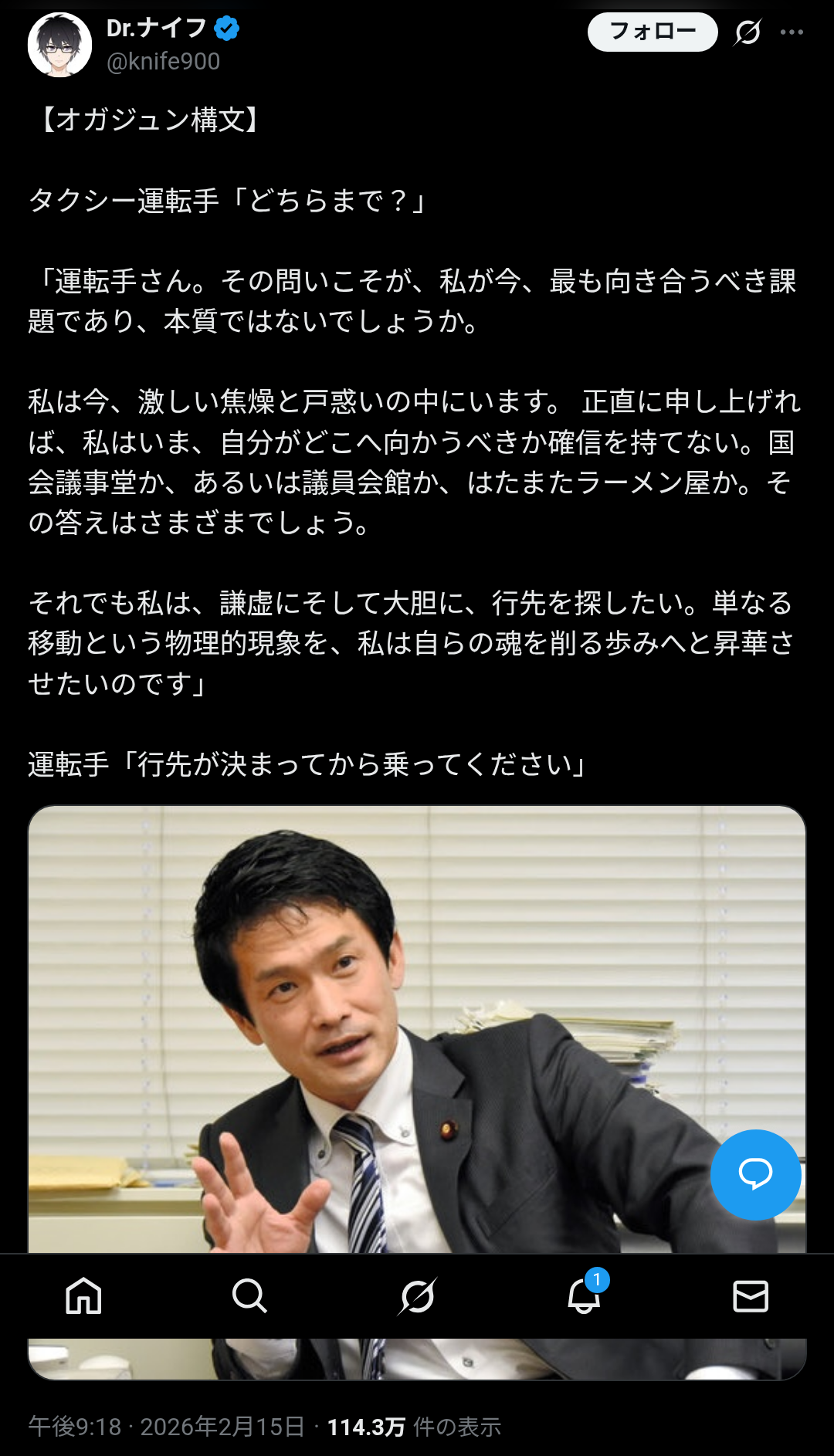Image resolution: width=834 pixels, height=1456 pixels.
Task: Tap the blue floating reply button
Action: pyautogui.click(x=755, y=1174)
